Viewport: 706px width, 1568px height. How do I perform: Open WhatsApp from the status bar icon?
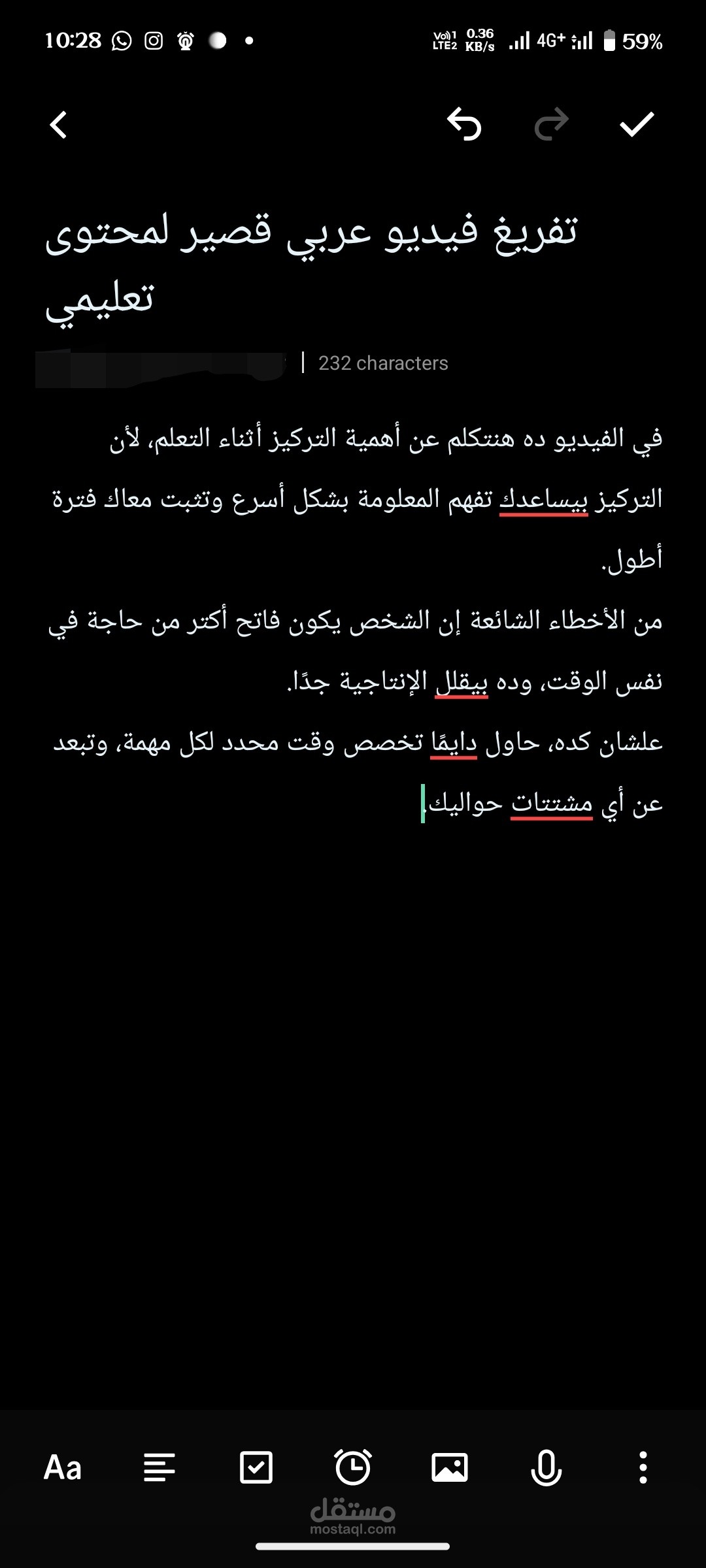(x=120, y=41)
